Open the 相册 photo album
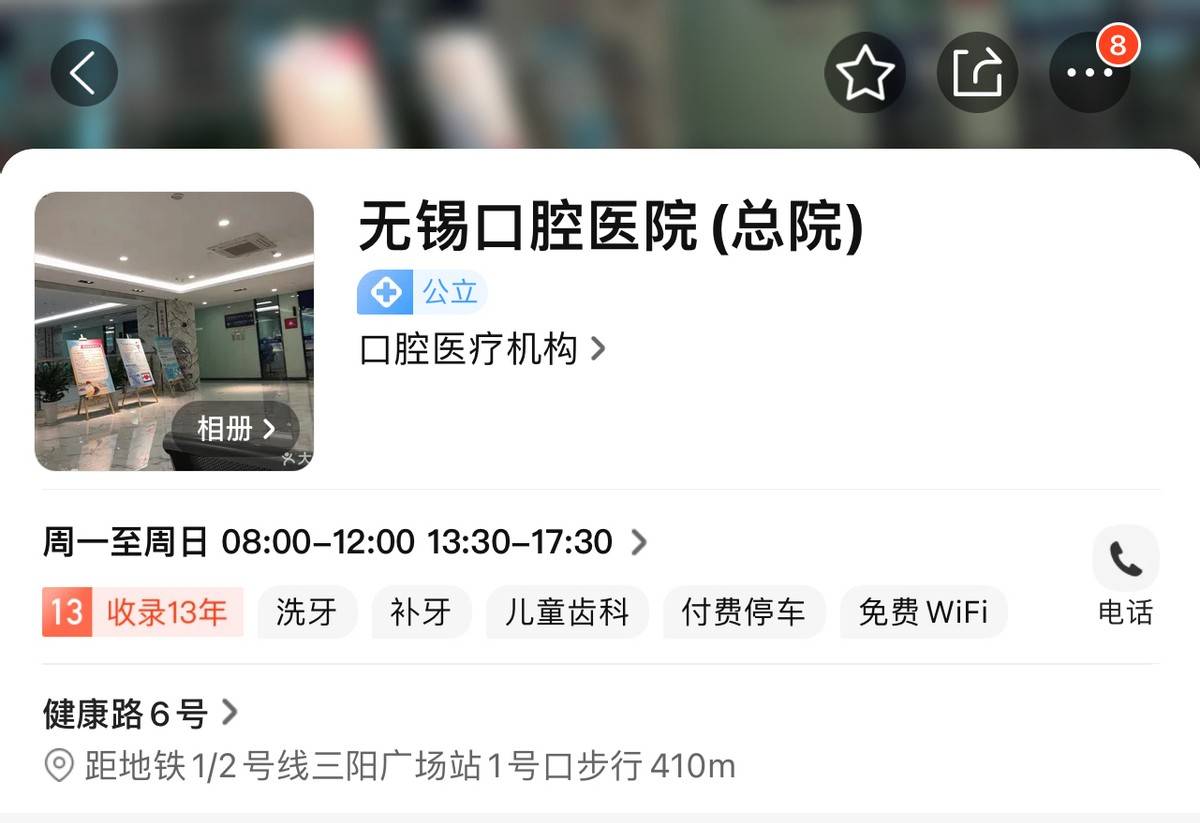This screenshot has width=1200, height=823. (236, 429)
